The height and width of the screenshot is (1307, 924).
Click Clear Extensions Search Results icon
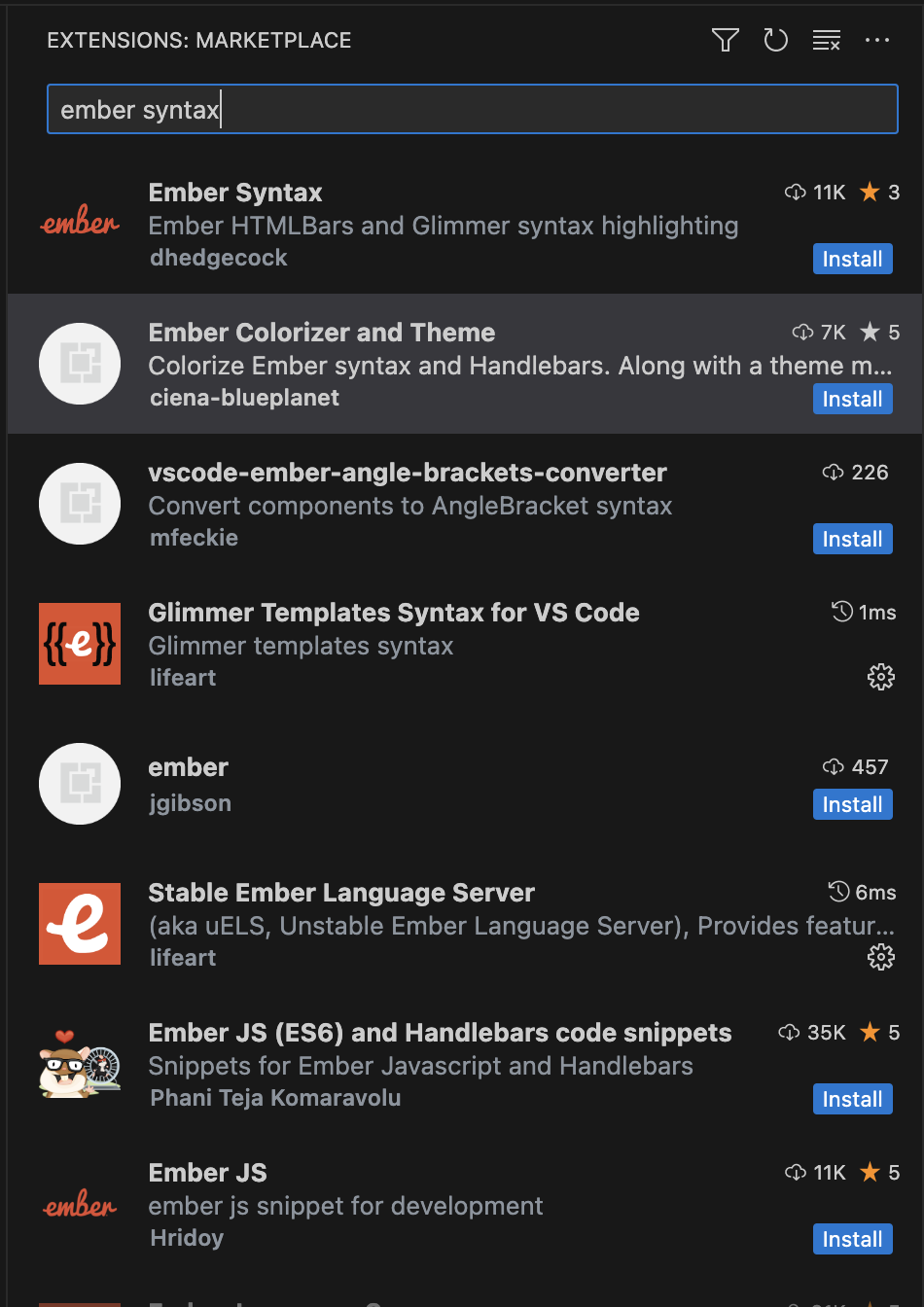click(826, 40)
